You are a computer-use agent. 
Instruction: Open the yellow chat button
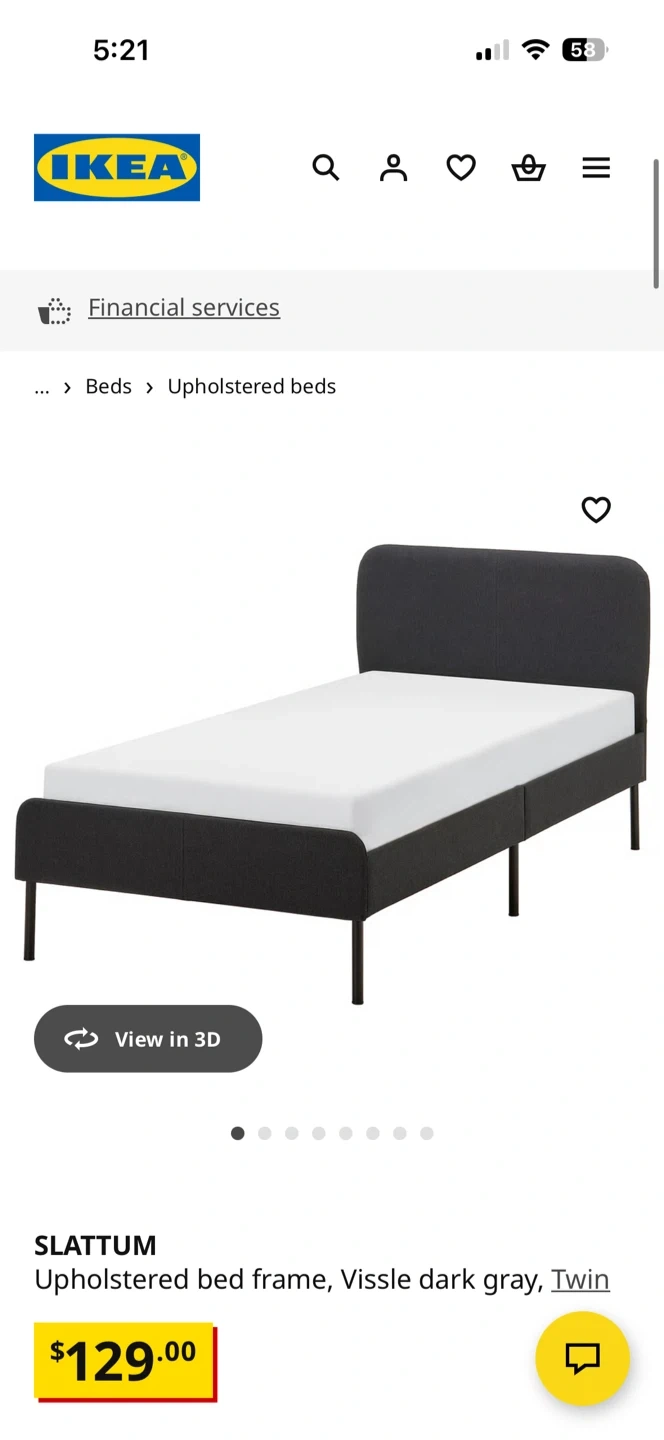point(582,1358)
